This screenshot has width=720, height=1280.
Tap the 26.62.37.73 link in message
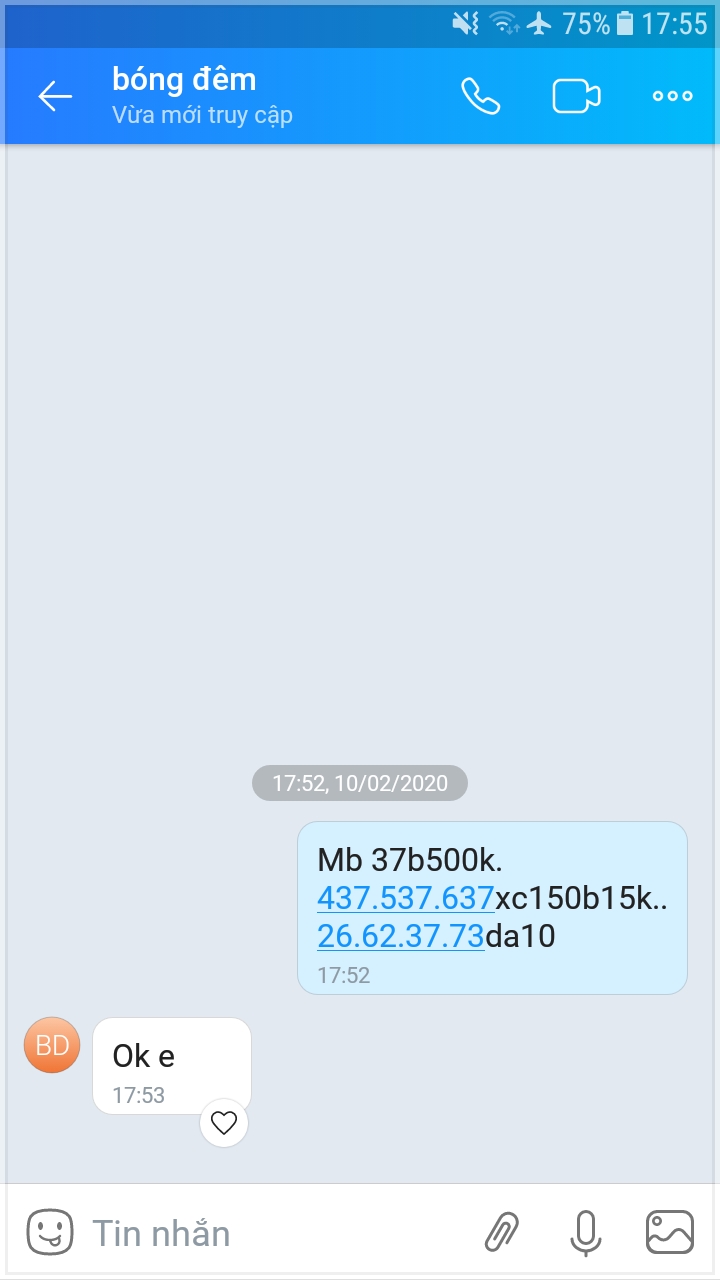tap(400, 937)
